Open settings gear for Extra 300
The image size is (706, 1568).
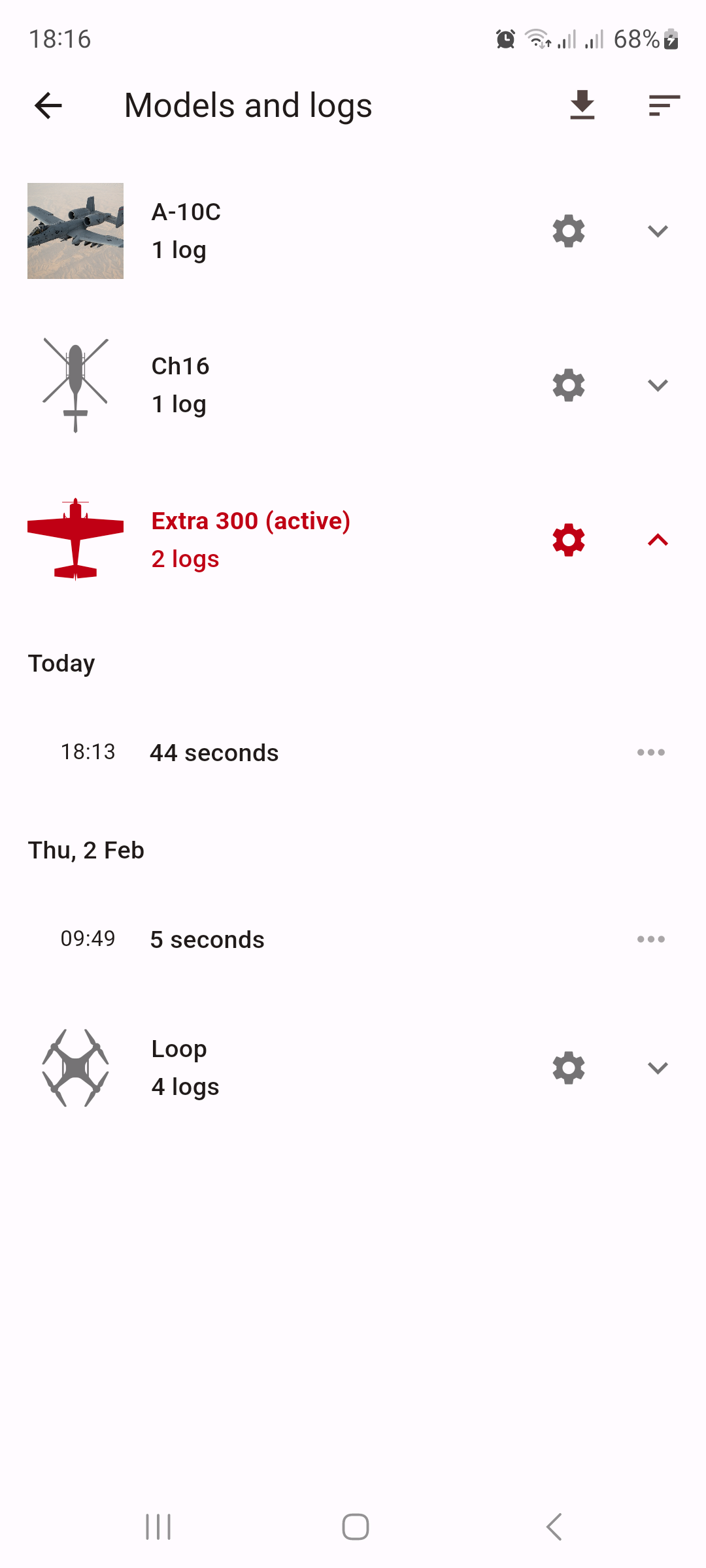(568, 540)
